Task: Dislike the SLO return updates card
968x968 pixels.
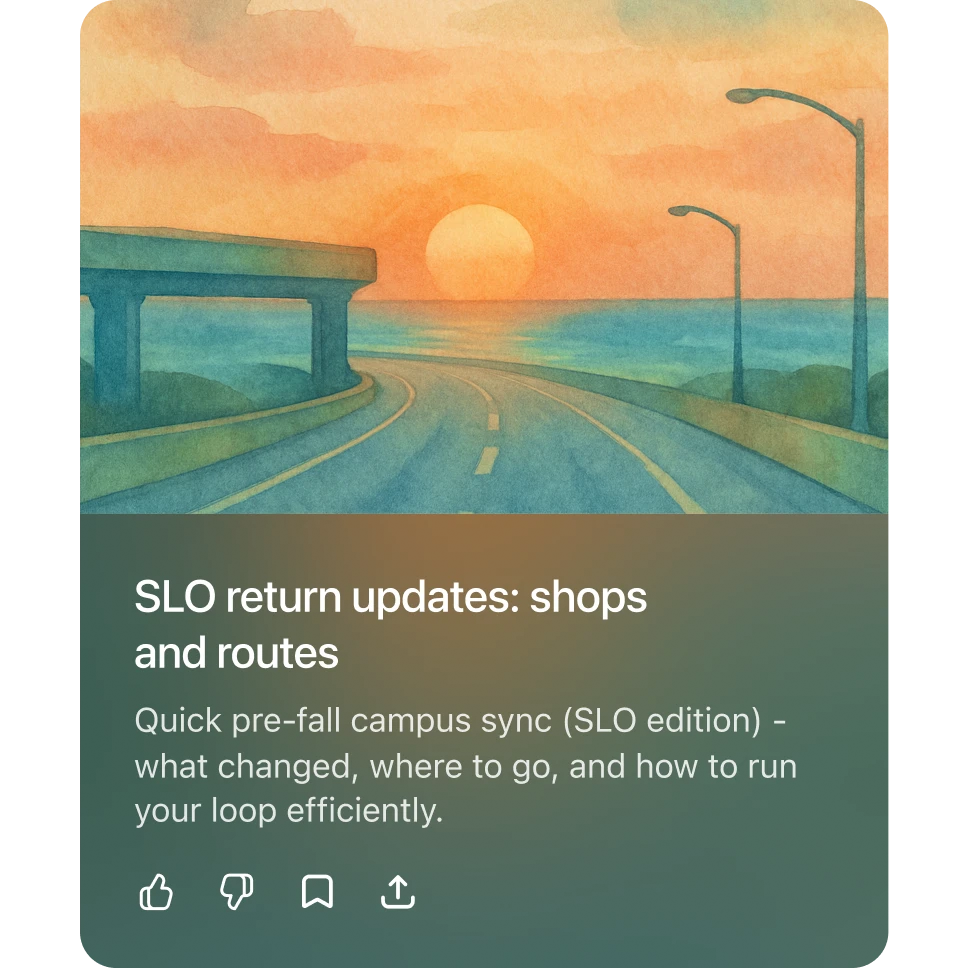Action: coord(236,892)
